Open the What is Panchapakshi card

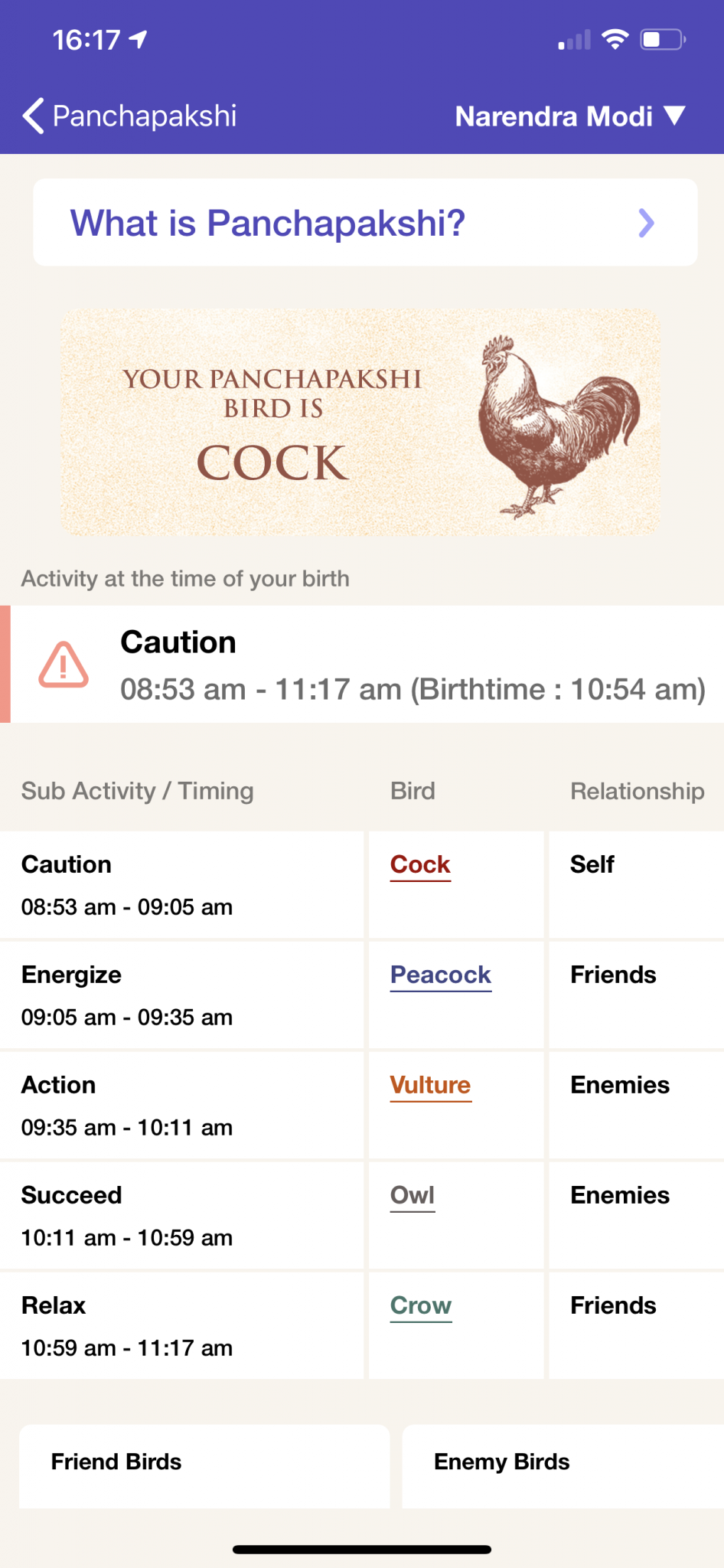(365, 223)
